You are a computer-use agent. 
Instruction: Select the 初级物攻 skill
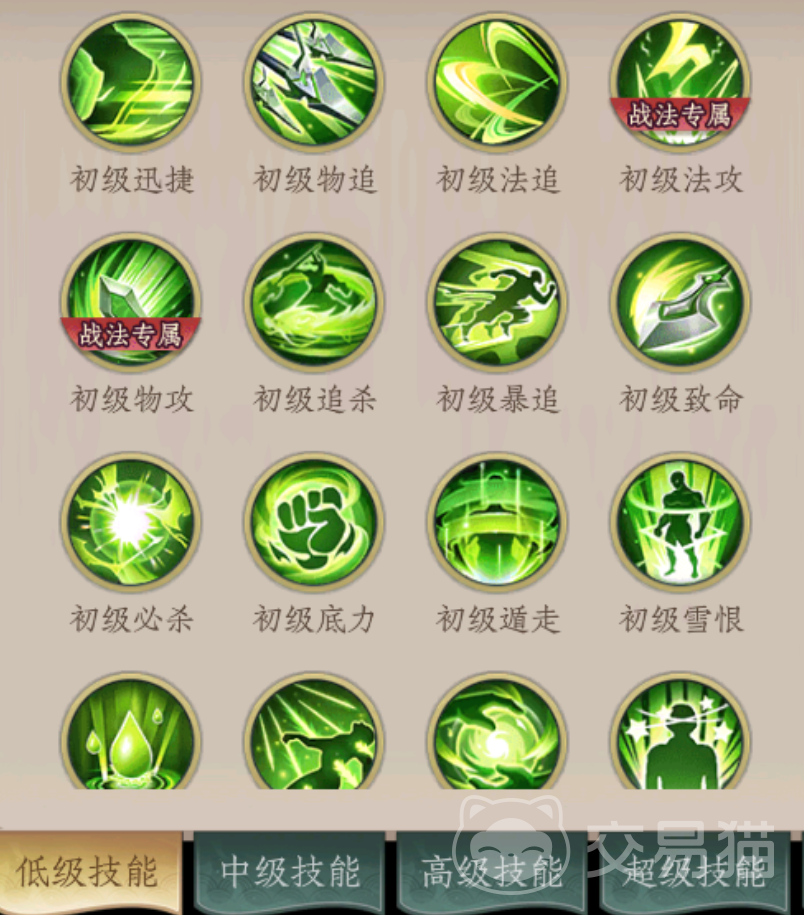(130, 302)
